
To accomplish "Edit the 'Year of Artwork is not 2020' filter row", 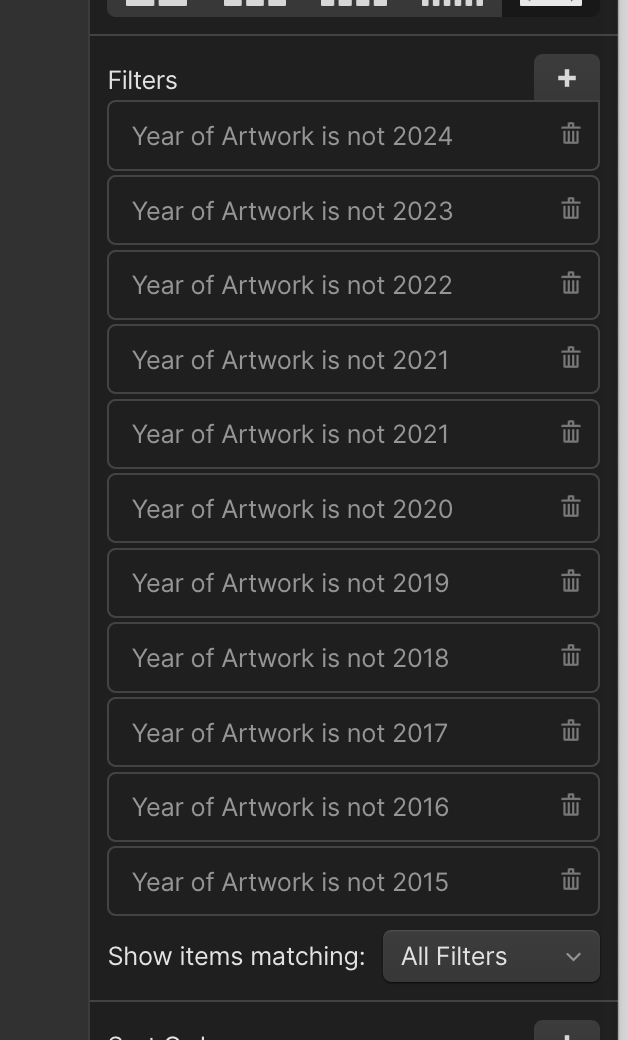I will [x=353, y=509].
